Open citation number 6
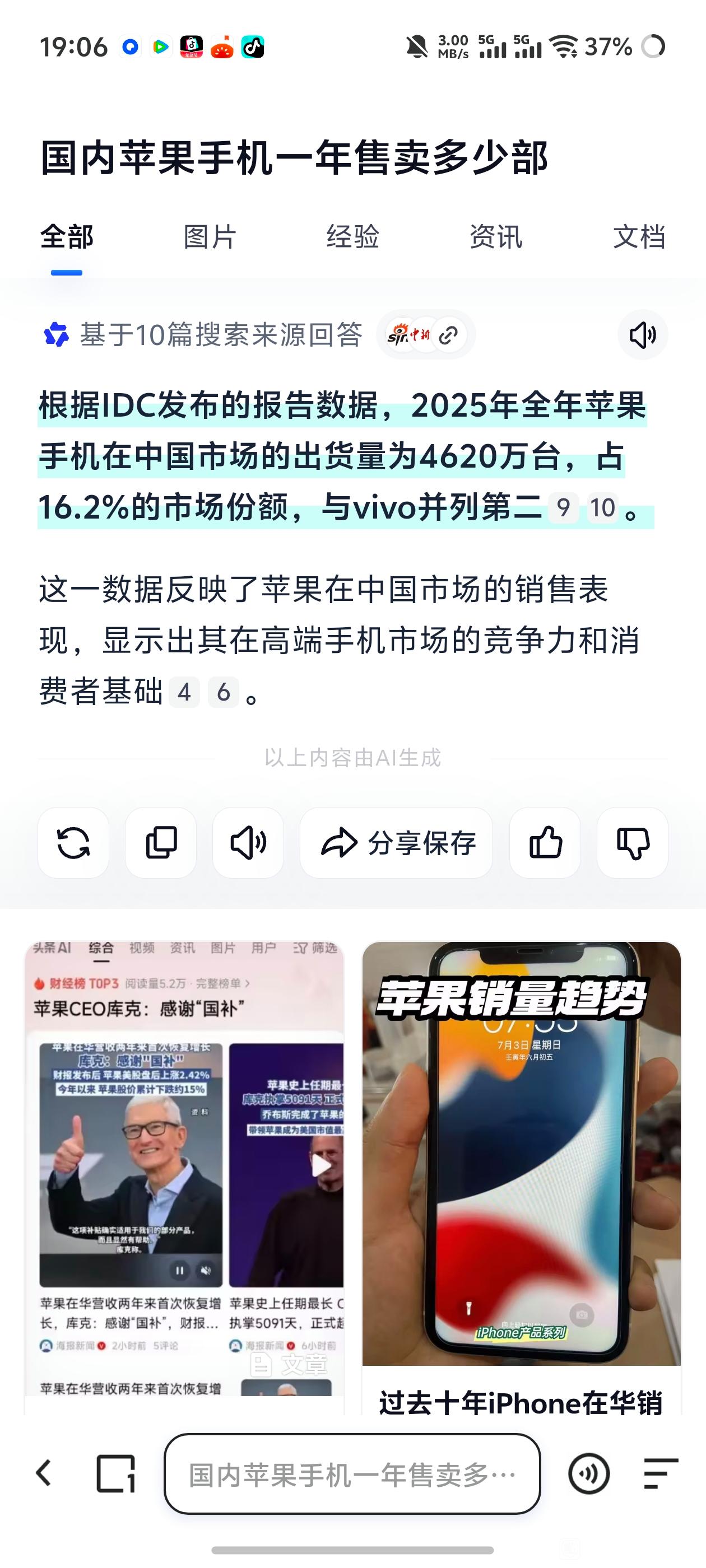Image resolution: width=706 pixels, height=1568 pixels. pos(224,692)
